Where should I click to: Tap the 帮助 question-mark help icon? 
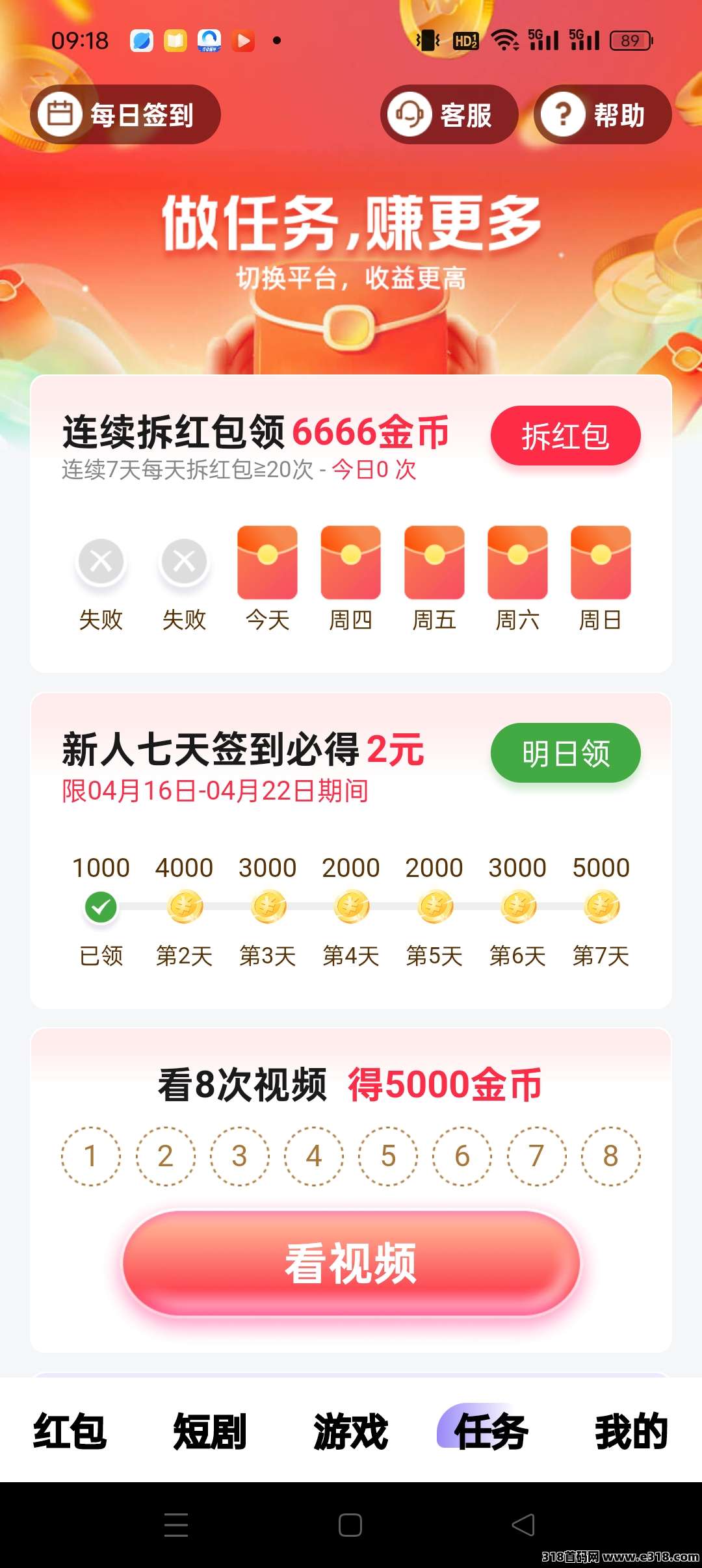pyautogui.click(x=564, y=114)
